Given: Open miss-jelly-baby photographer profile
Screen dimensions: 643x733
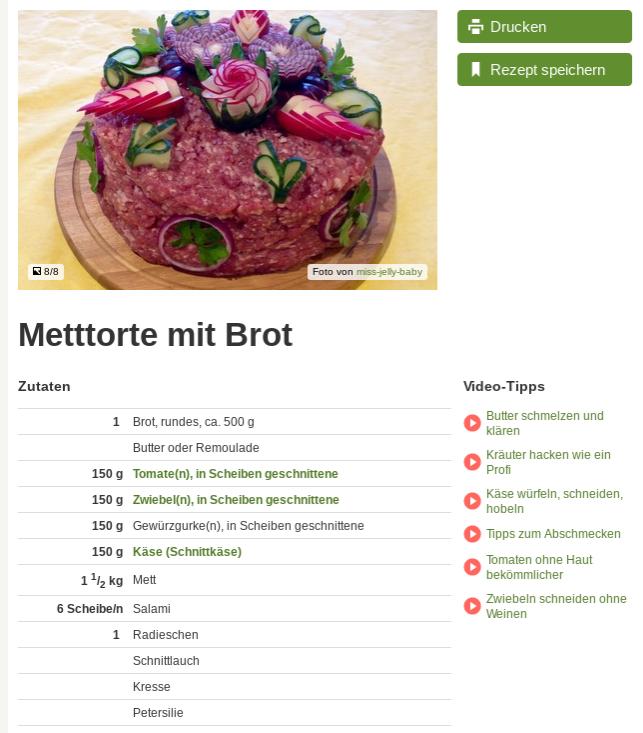Looking at the screenshot, I should [389, 272].
